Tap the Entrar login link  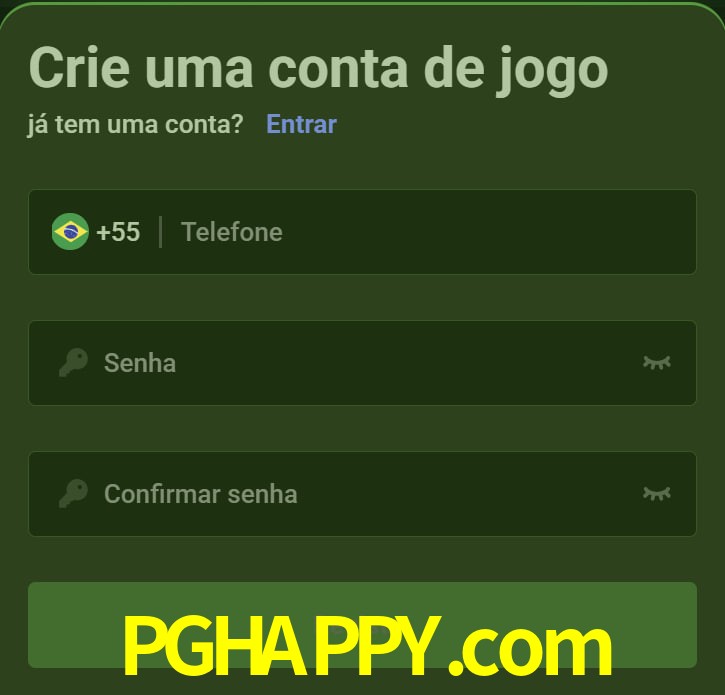click(301, 124)
